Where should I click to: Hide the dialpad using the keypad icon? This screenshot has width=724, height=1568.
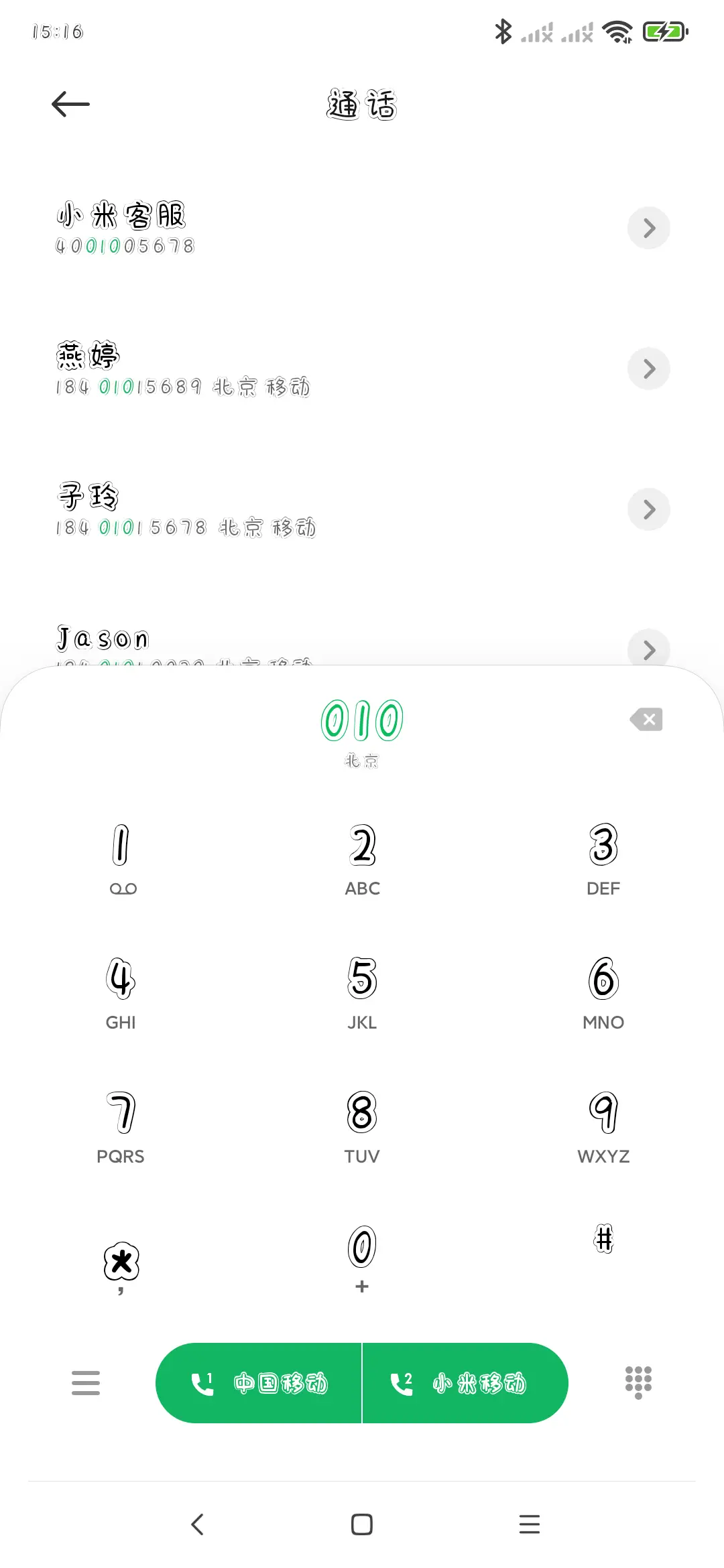[638, 1382]
